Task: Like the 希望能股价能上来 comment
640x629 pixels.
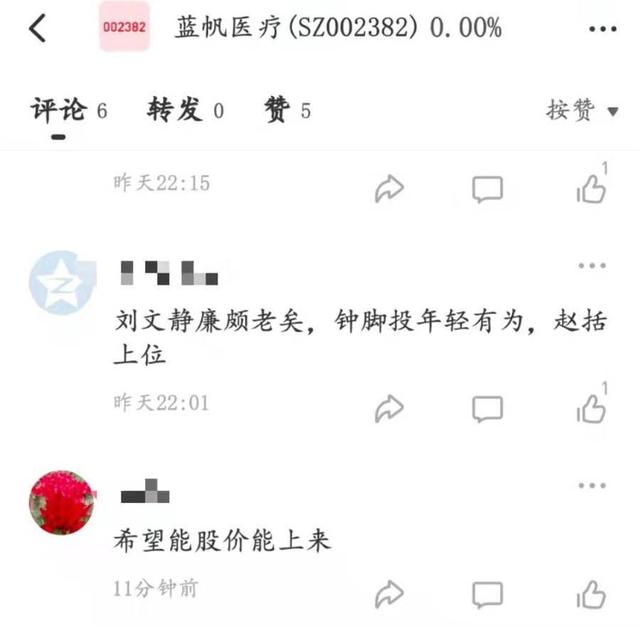Action: [591, 594]
